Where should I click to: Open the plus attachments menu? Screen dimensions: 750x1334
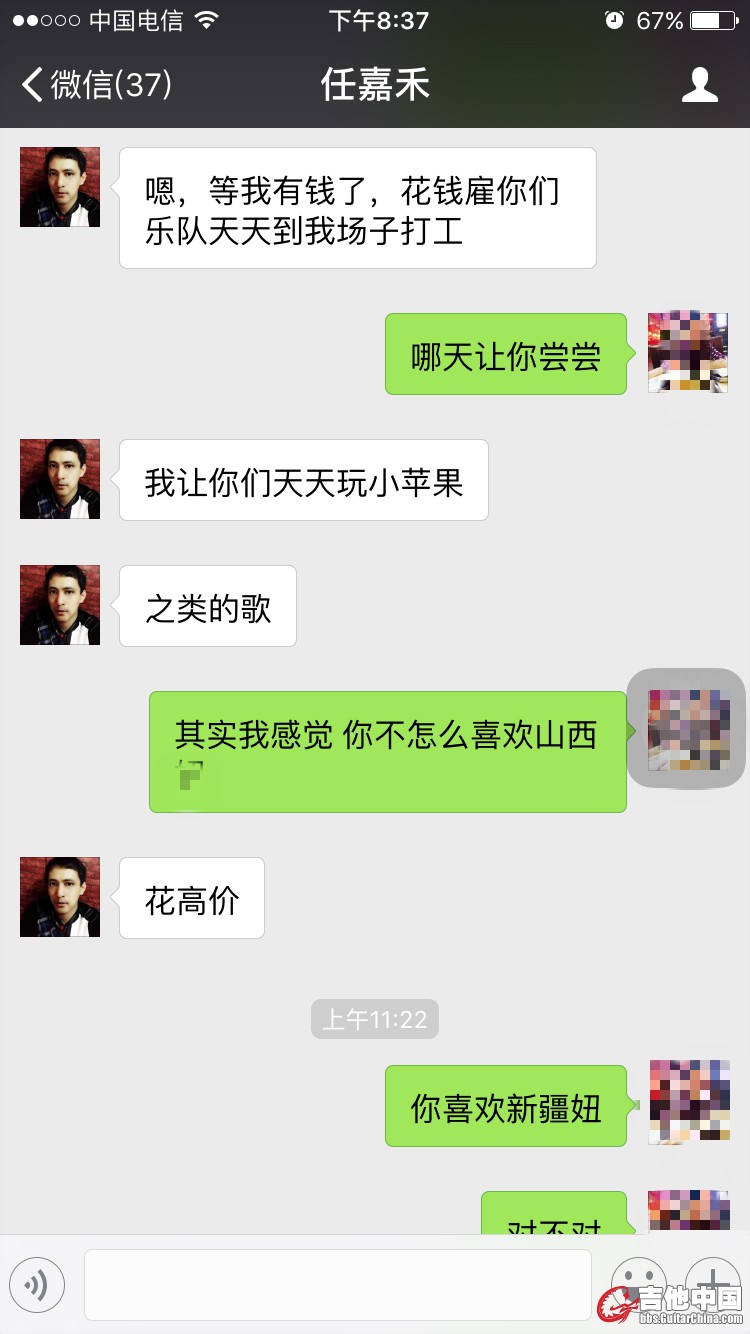click(x=712, y=1281)
